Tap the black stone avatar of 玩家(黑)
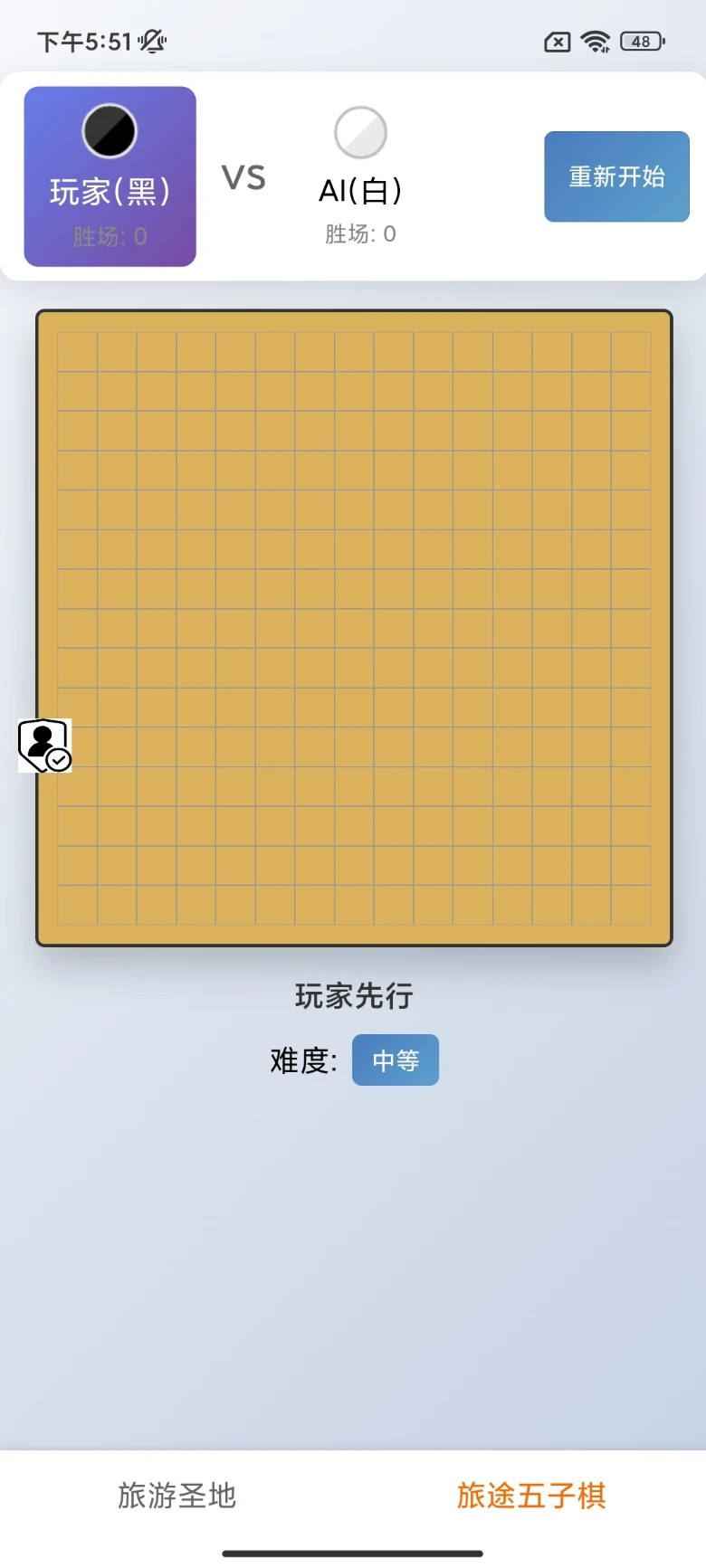This screenshot has width=706, height=1568. coord(109,131)
